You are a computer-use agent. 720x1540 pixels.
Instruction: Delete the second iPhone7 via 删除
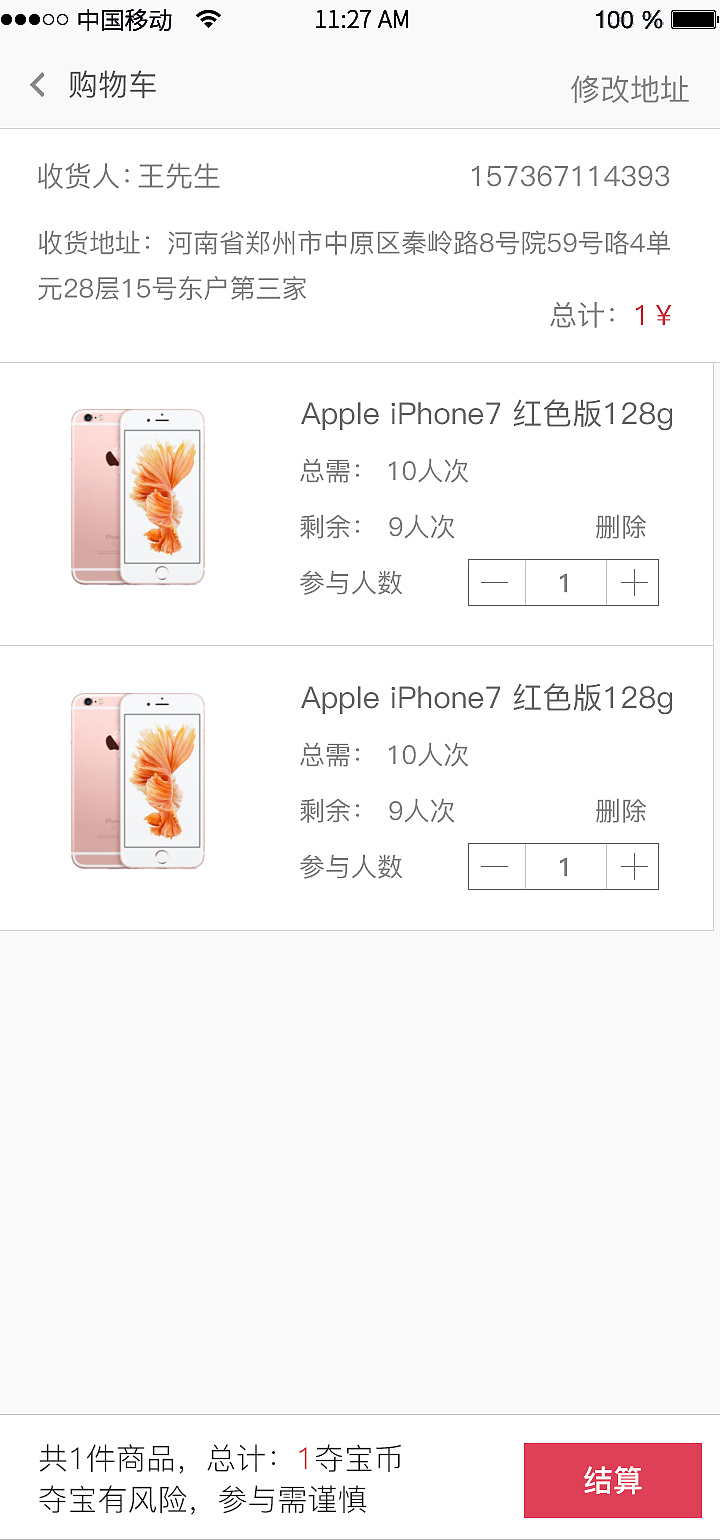coord(622,811)
